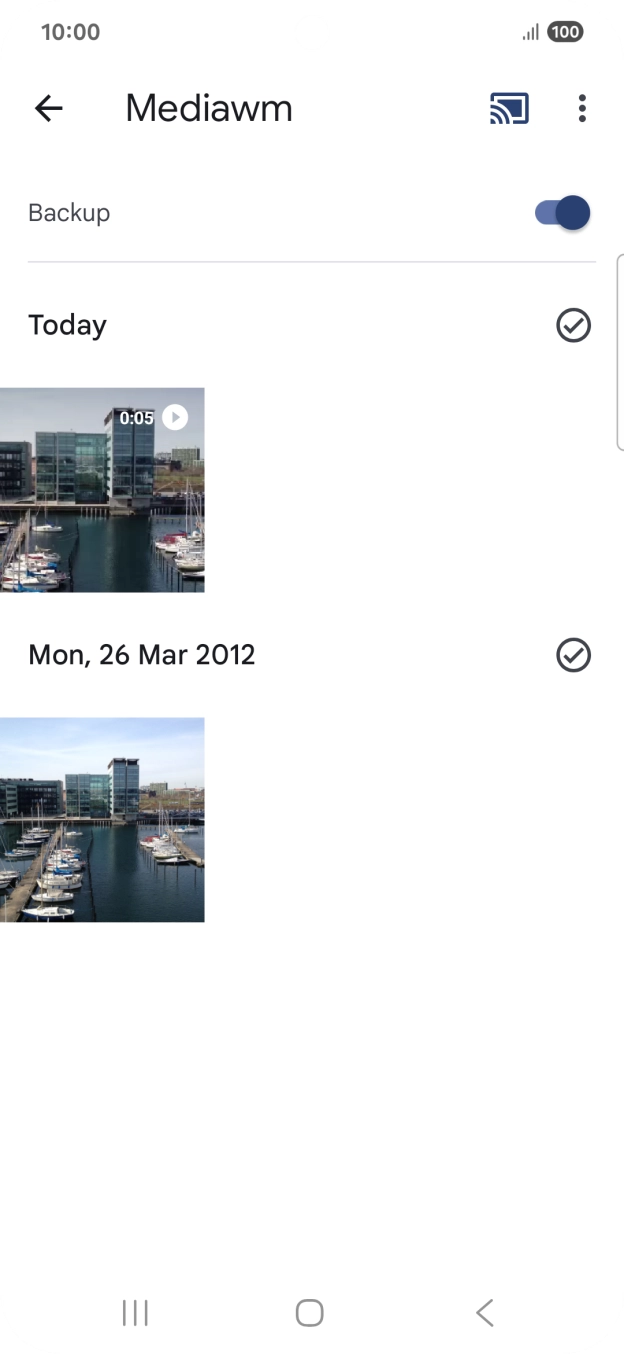Open the more options menu
624x1354 pixels.
(582, 108)
